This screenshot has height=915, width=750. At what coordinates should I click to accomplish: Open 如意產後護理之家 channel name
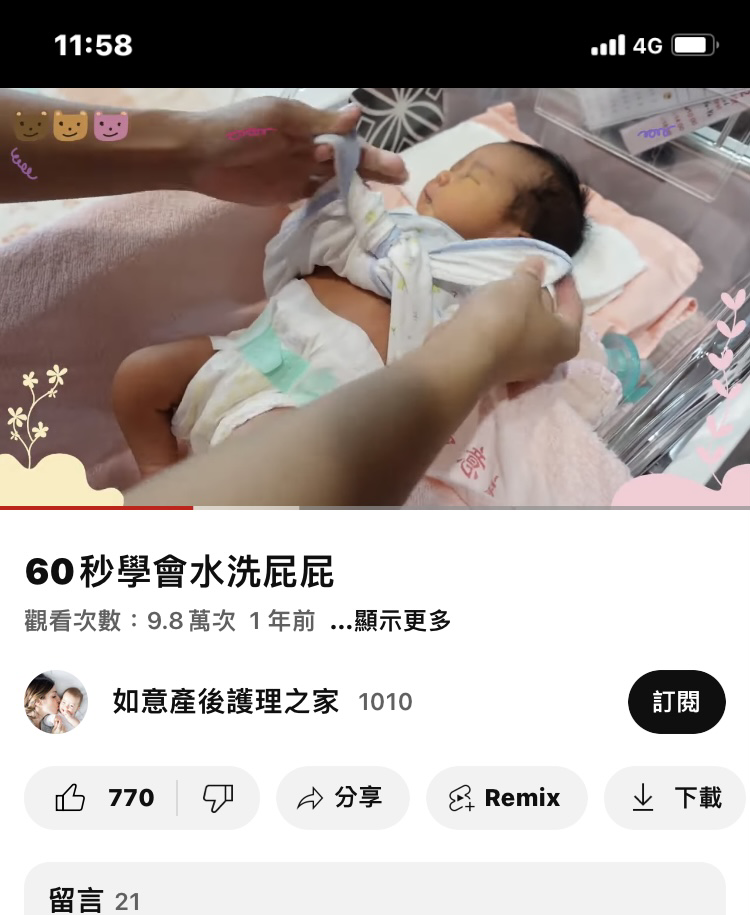click(x=226, y=702)
